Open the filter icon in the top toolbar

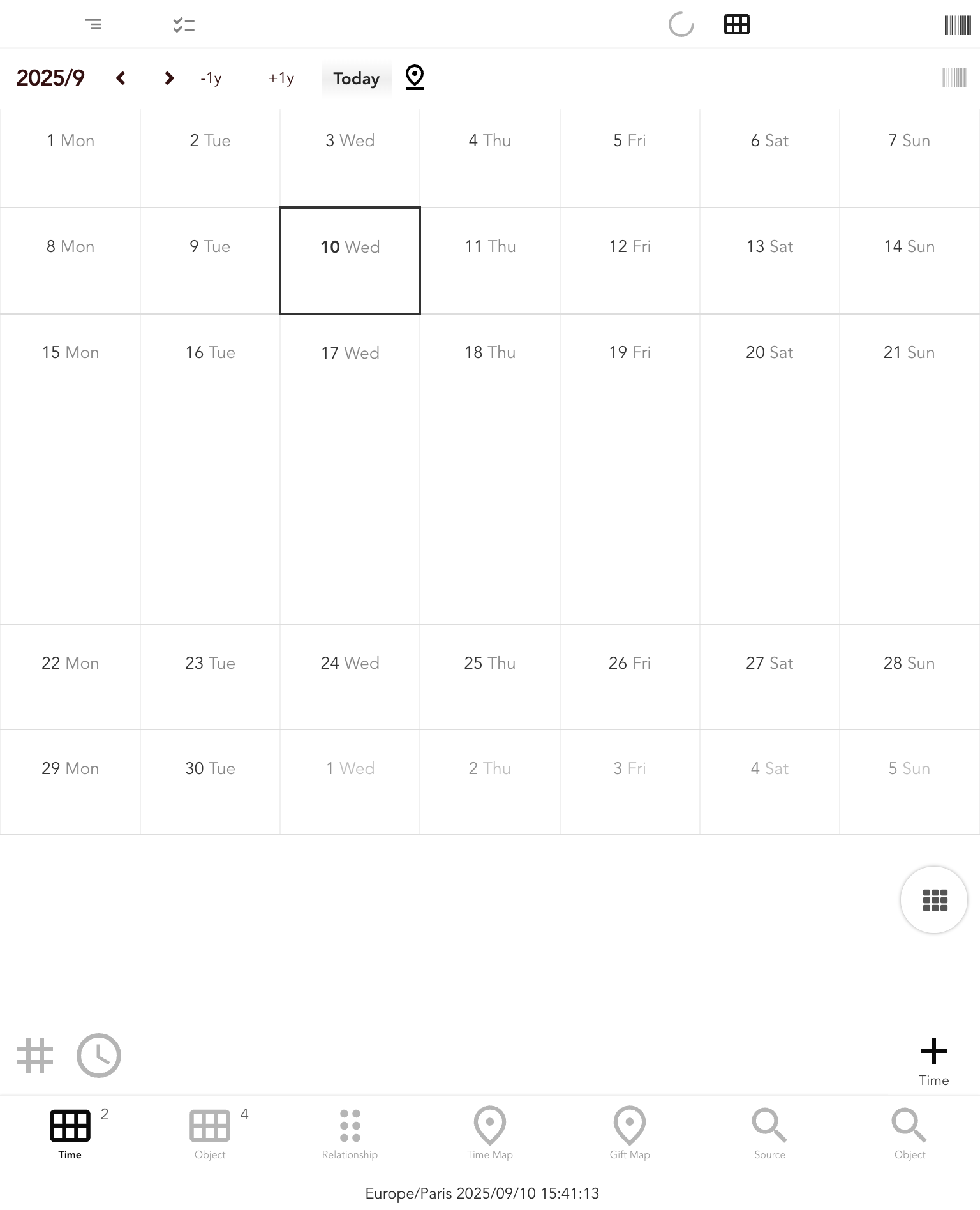pos(94,24)
